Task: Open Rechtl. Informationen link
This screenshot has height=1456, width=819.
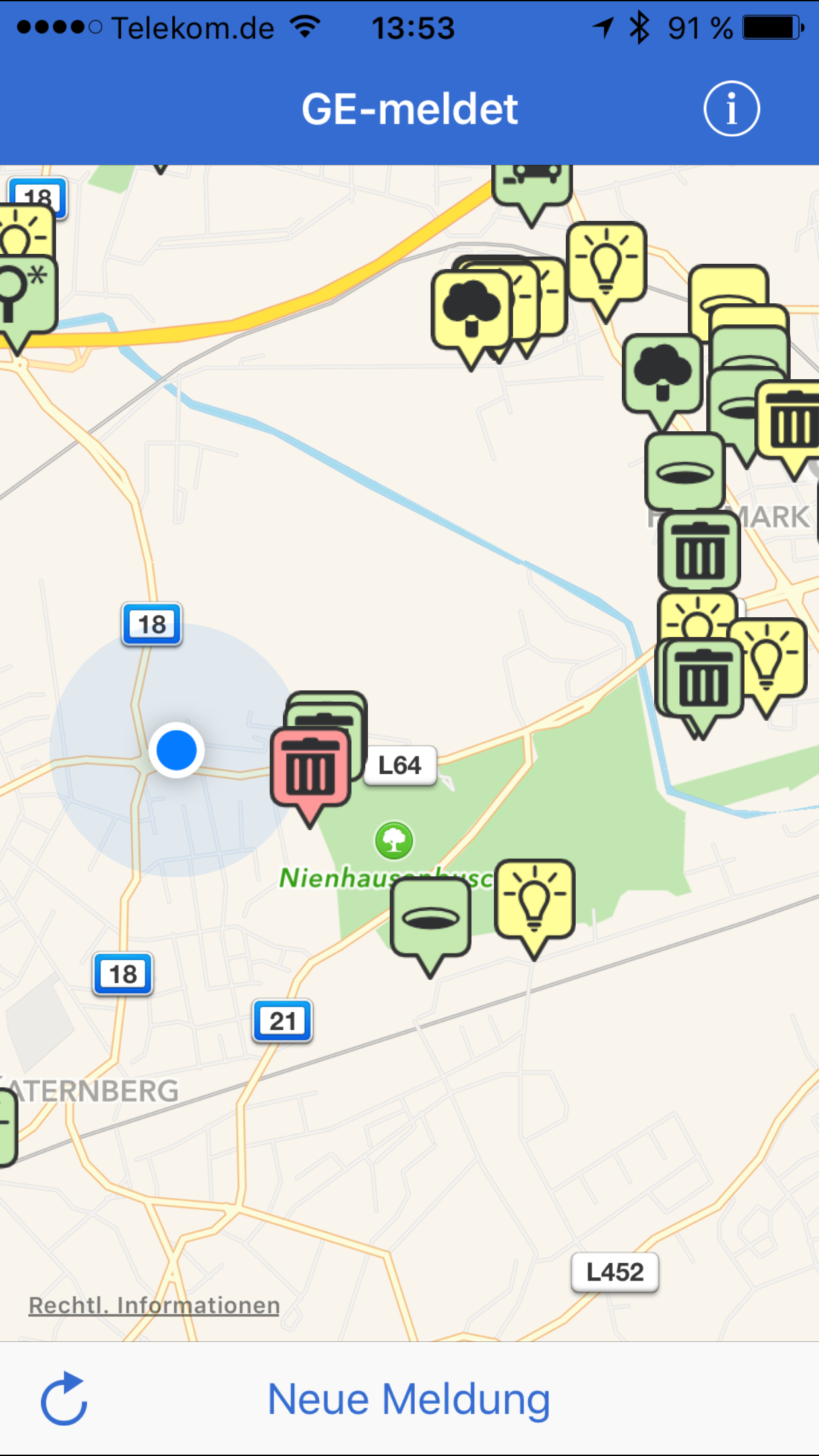Action: point(154,1305)
